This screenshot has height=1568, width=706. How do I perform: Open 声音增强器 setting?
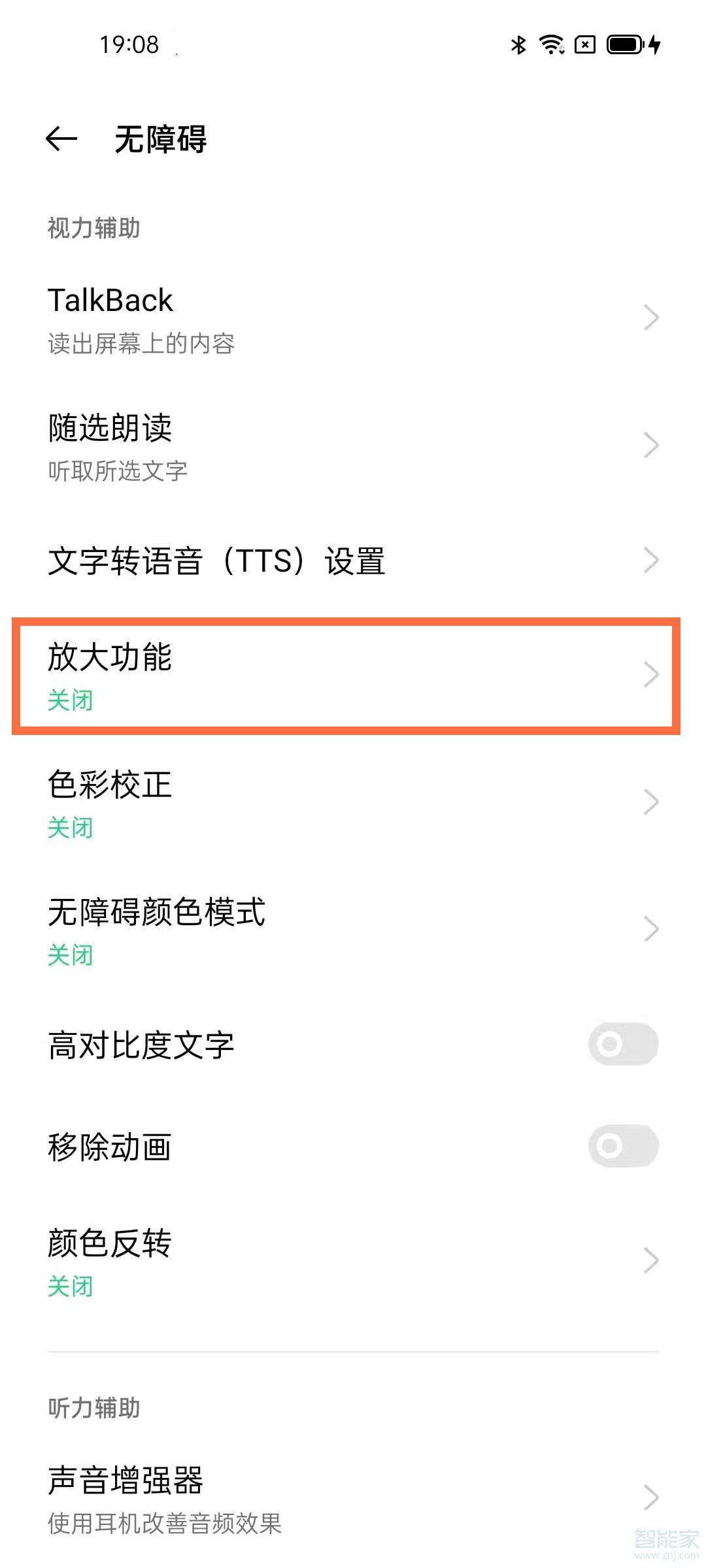(x=353, y=1498)
